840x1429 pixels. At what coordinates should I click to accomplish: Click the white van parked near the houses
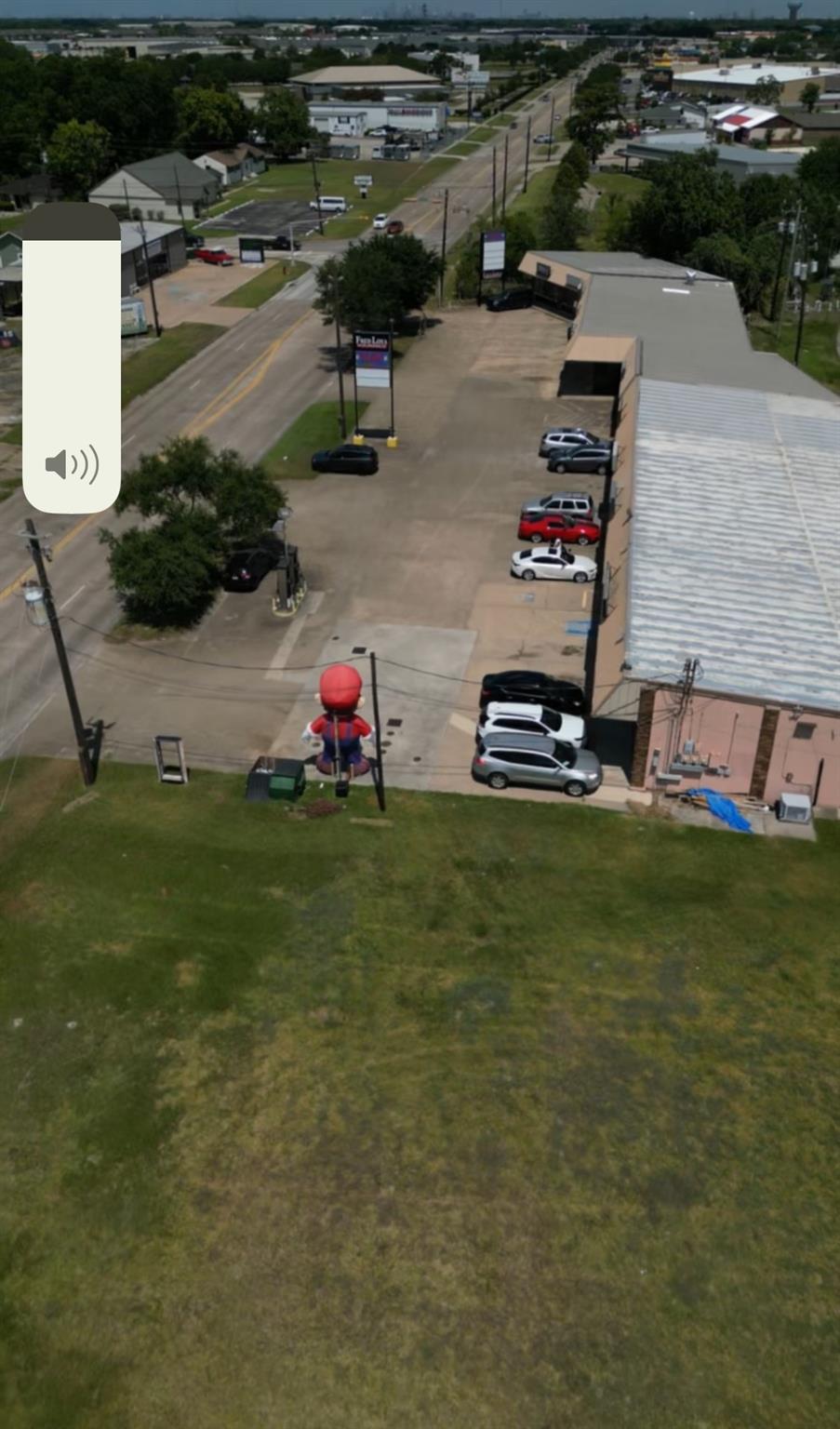[x=330, y=205]
